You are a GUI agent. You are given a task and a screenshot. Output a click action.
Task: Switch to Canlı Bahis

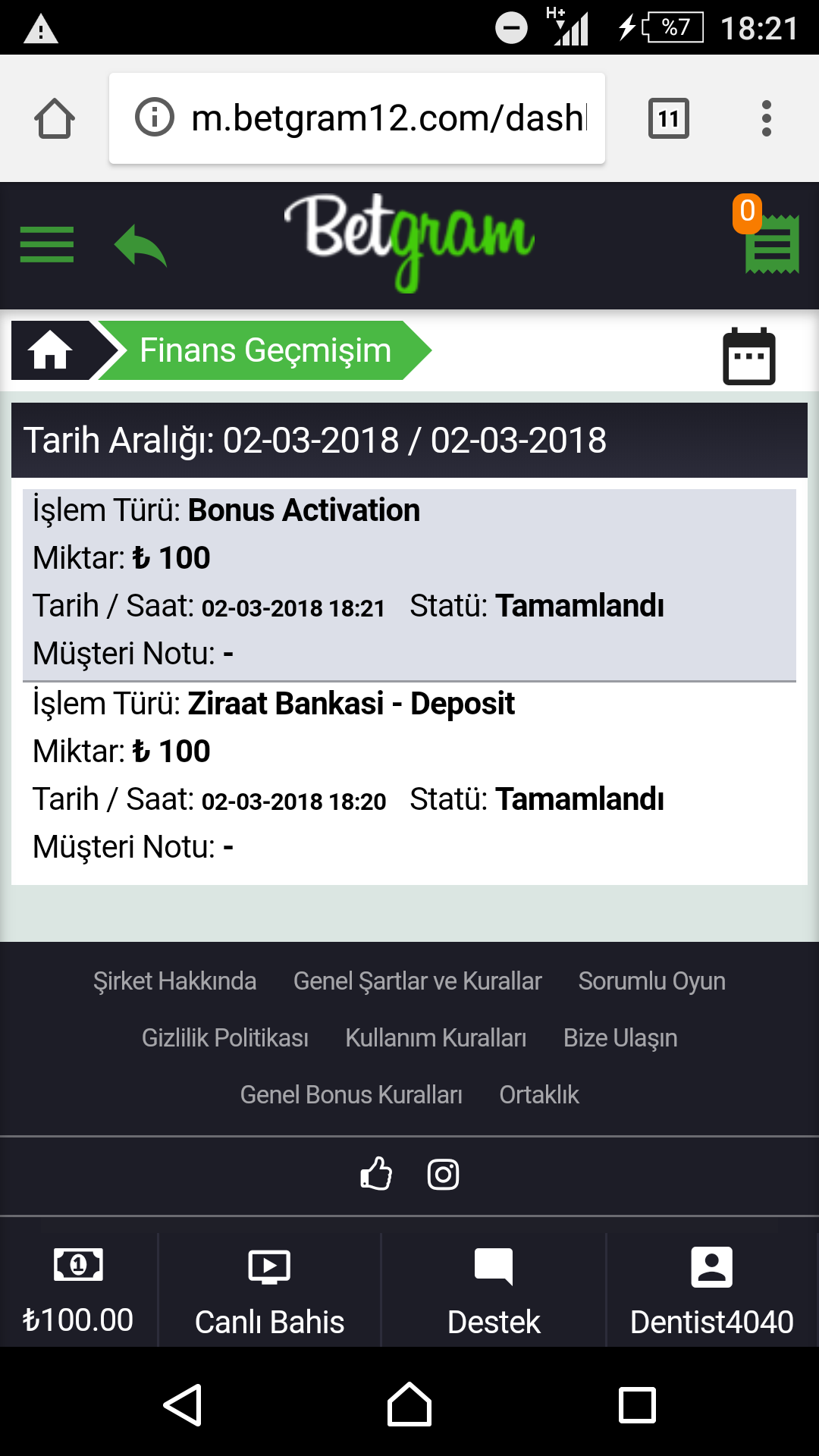(269, 1291)
